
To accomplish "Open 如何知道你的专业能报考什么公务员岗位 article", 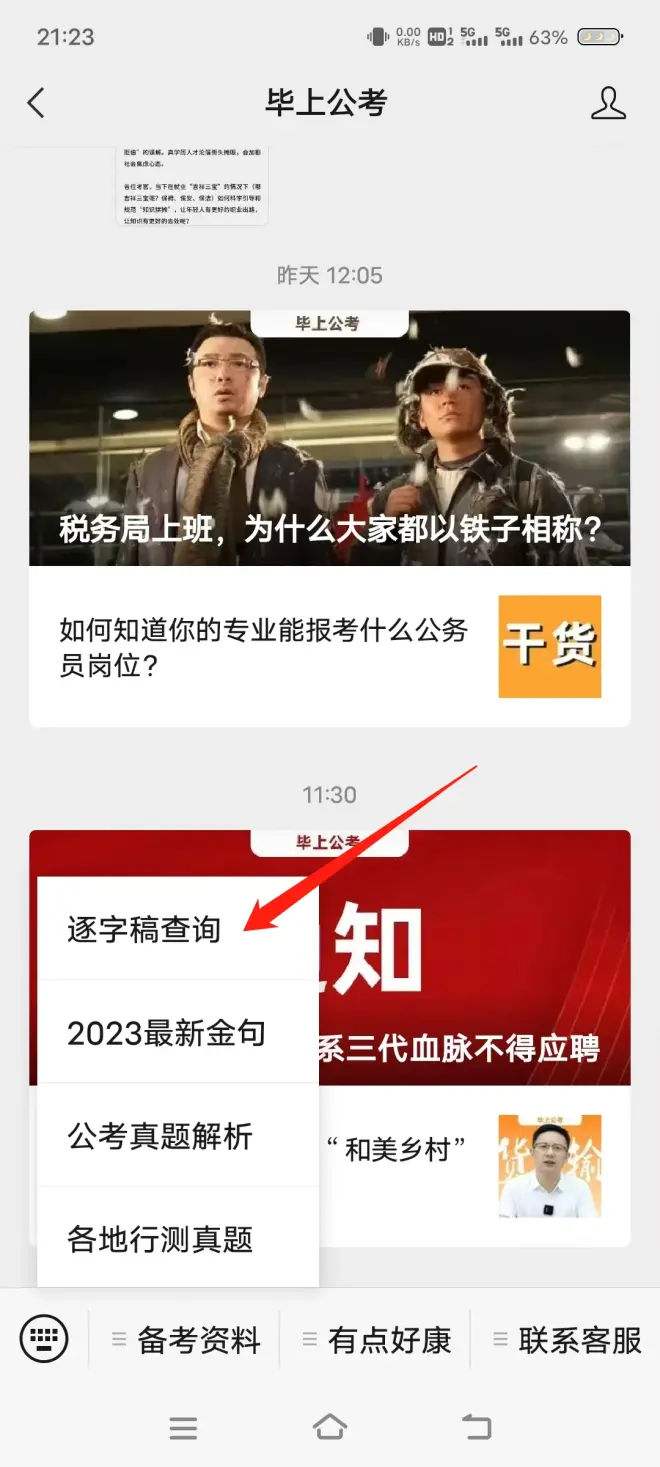I will (265, 647).
